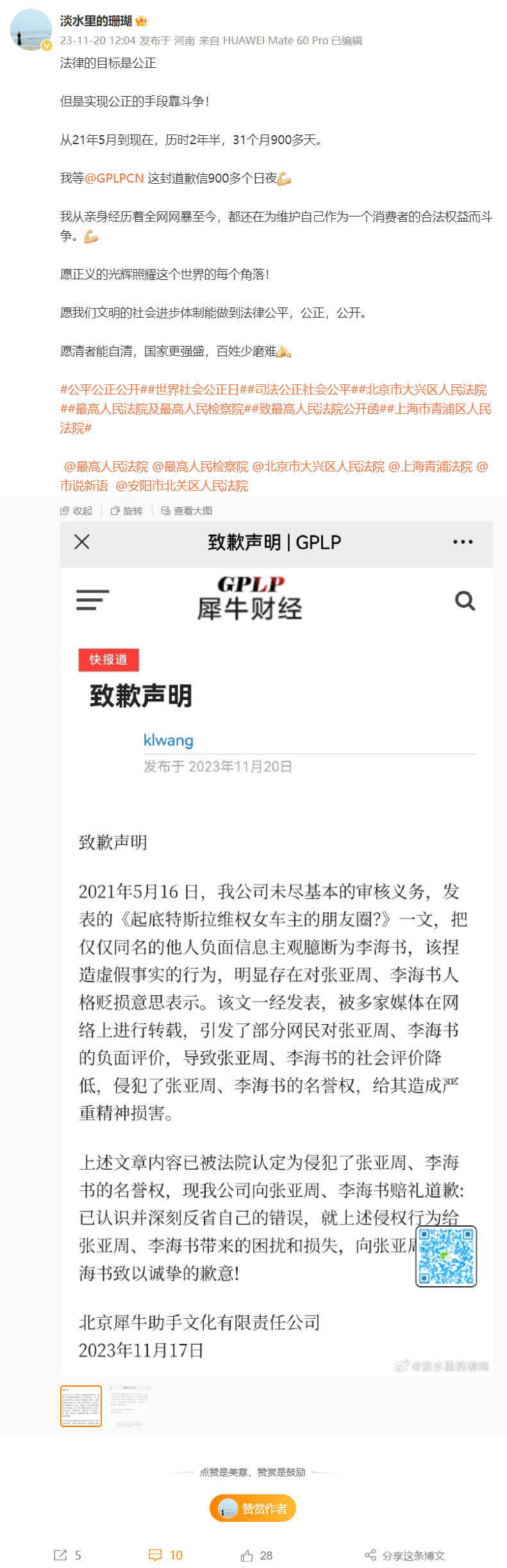
Task: Open the @上海青浦法院 mention
Action: point(431,466)
